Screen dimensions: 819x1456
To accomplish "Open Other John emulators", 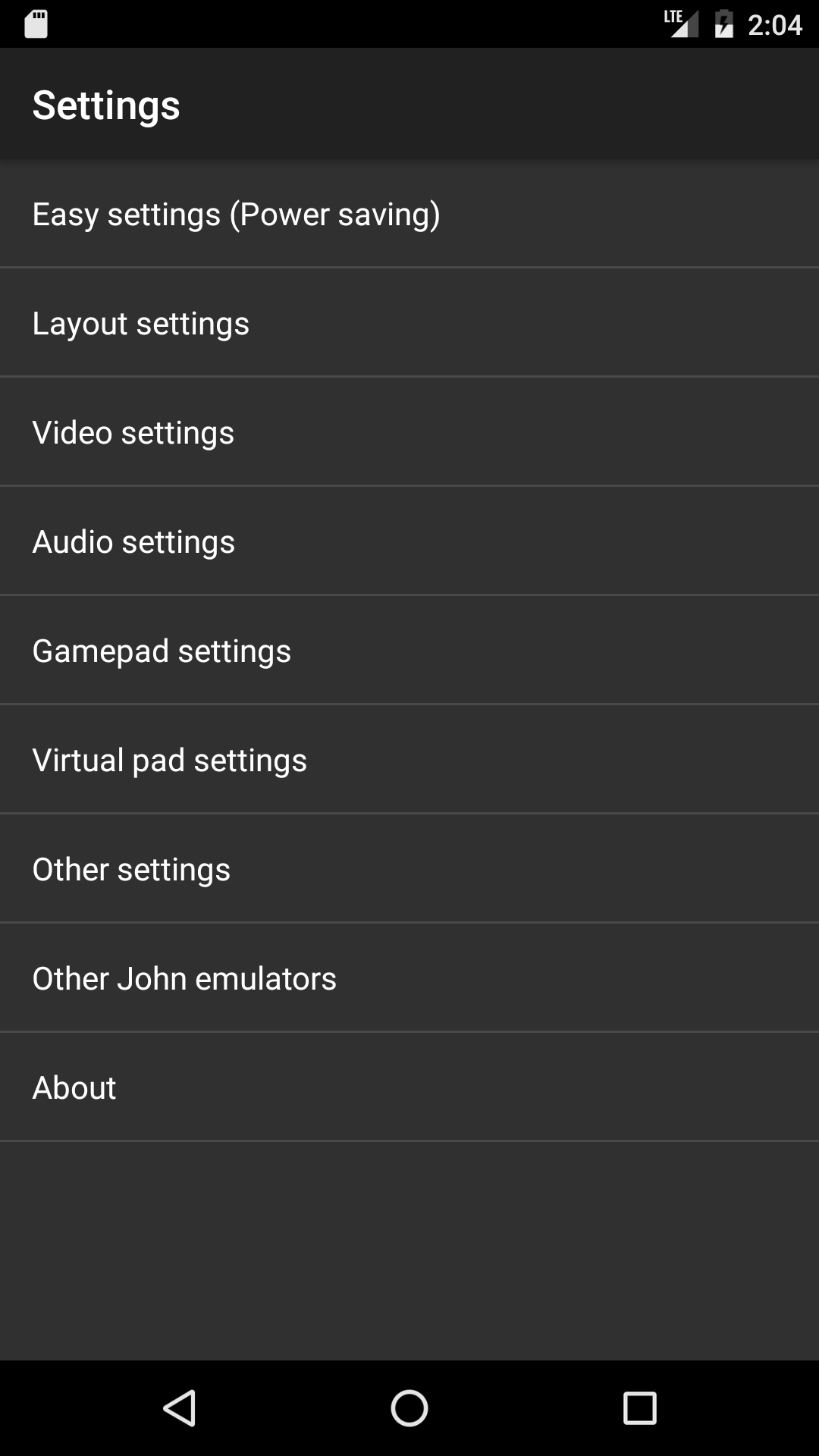I will pyautogui.click(x=409, y=977).
